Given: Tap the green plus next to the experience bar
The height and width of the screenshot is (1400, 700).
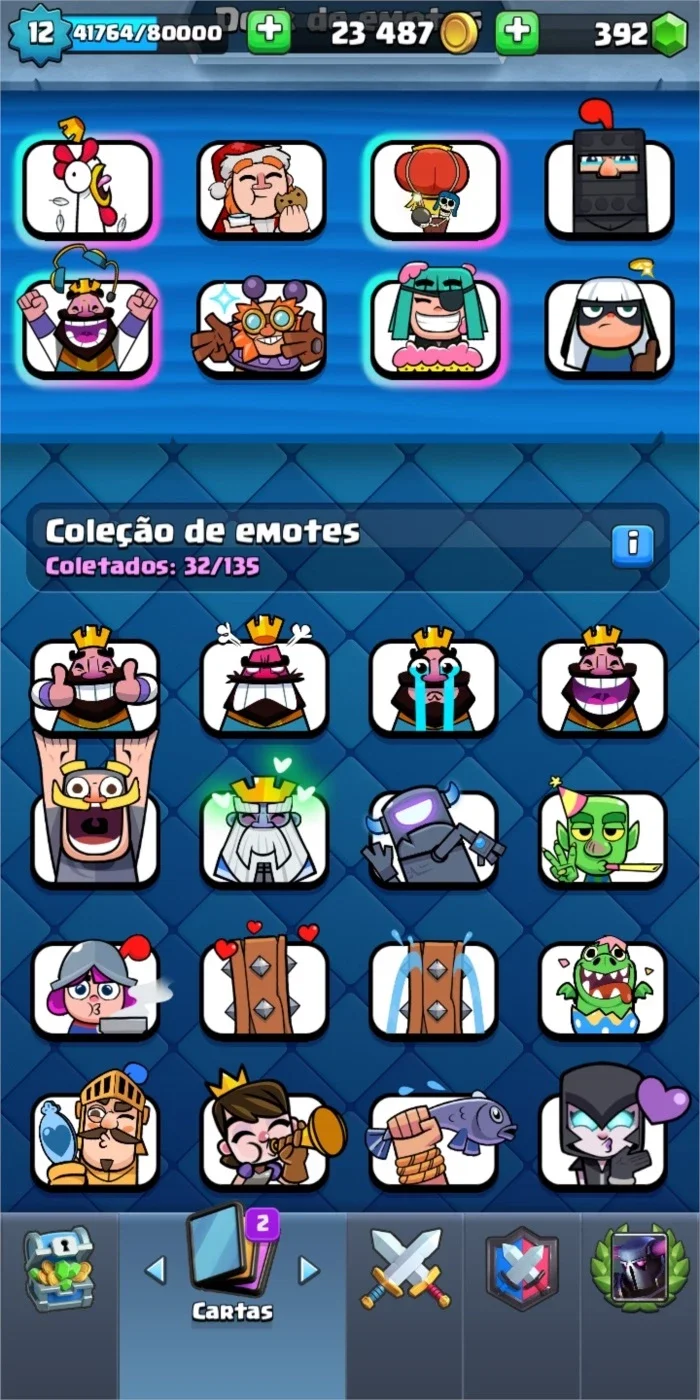Looking at the screenshot, I should coord(269,33).
